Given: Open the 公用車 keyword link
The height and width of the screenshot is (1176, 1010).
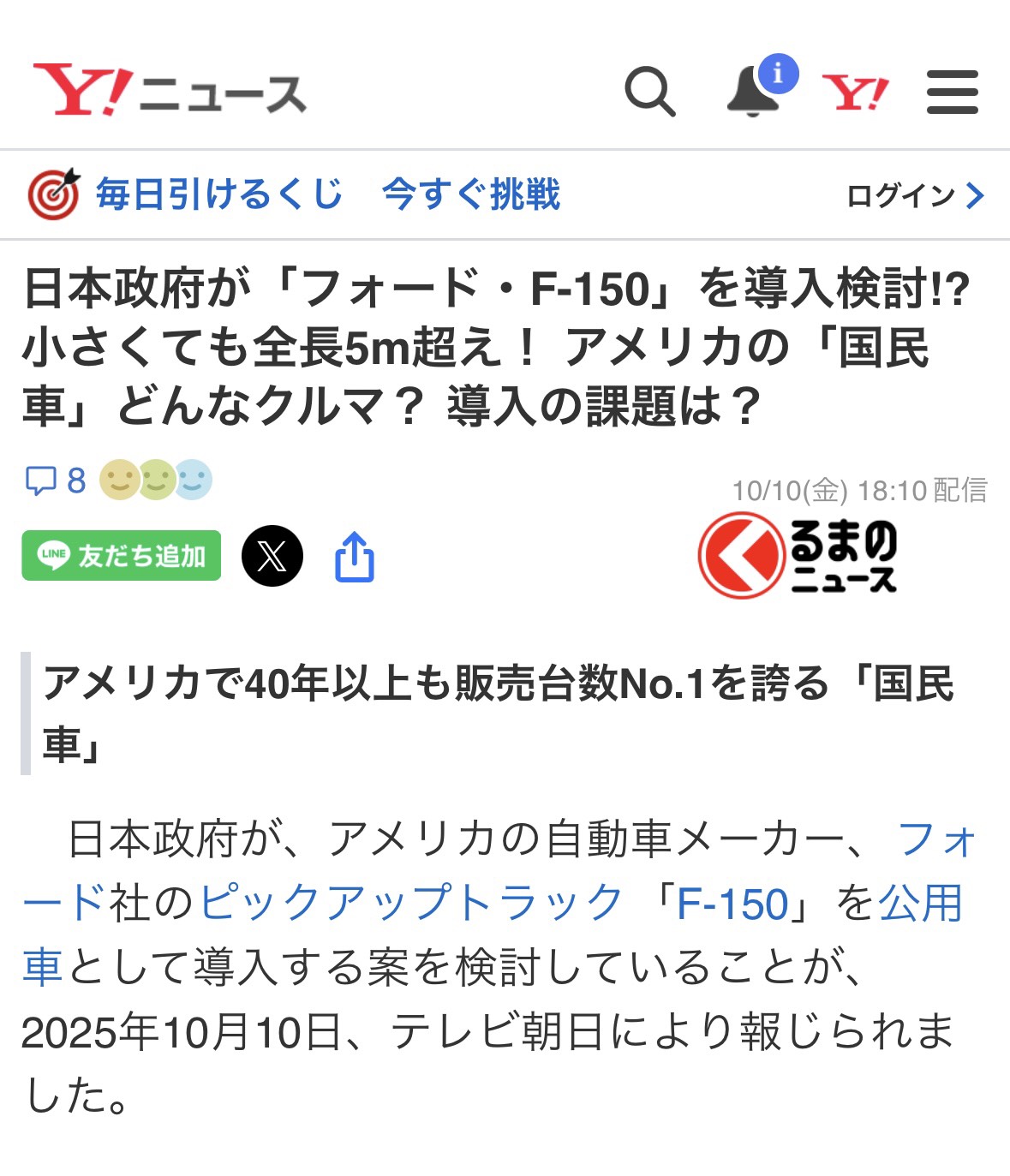Looking at the screenshot, I should (x=921, y=903).
